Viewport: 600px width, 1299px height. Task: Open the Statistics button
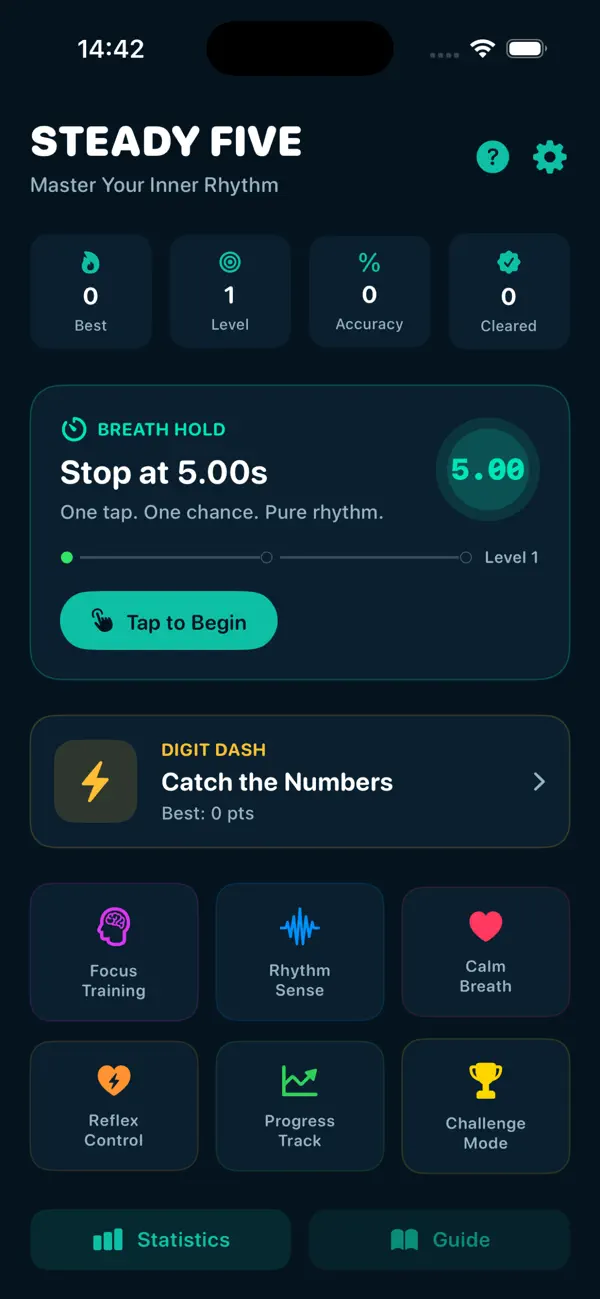click(161, 1240)
